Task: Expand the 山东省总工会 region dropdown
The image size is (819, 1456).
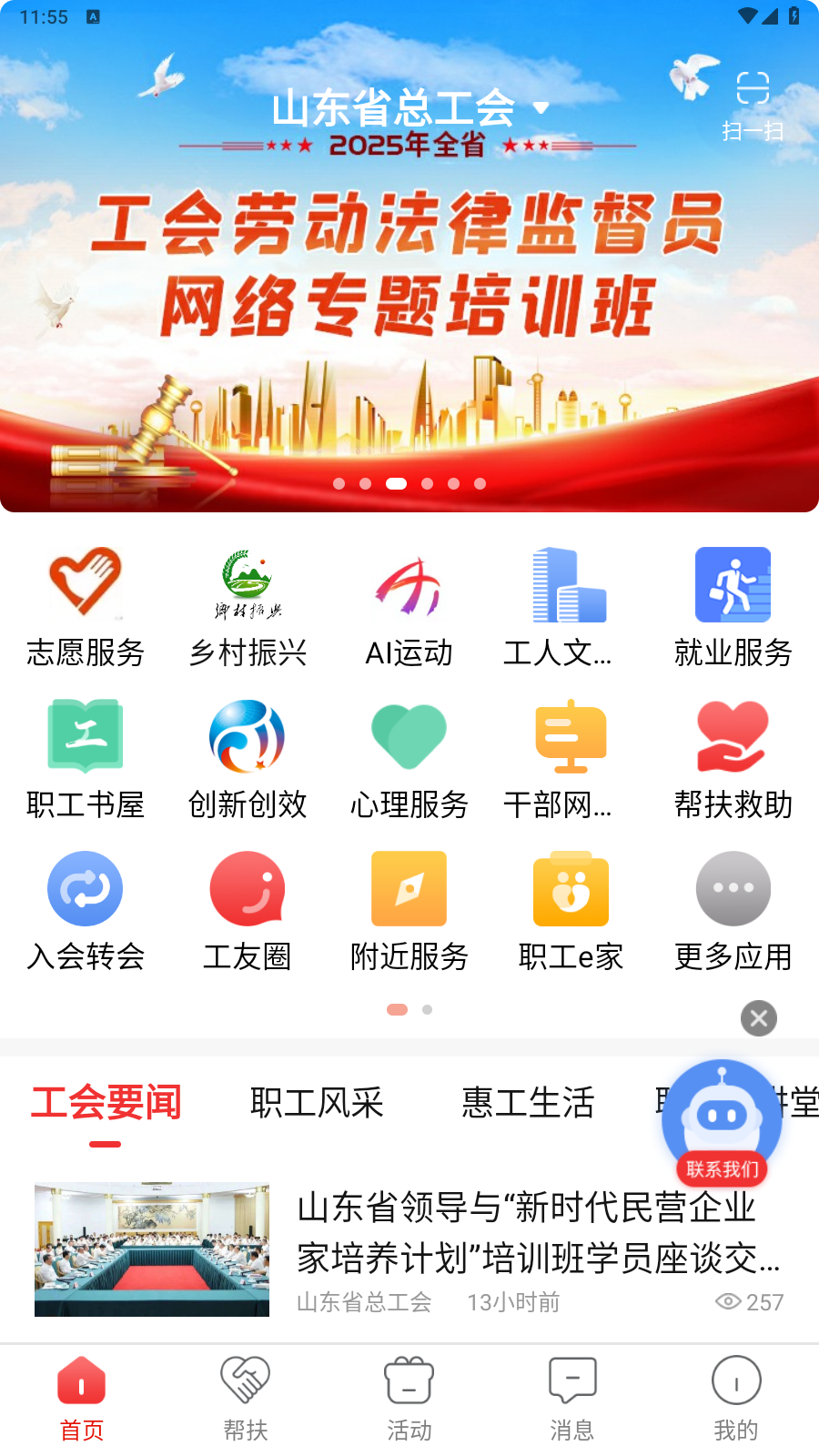Action: tap(541, 107)
